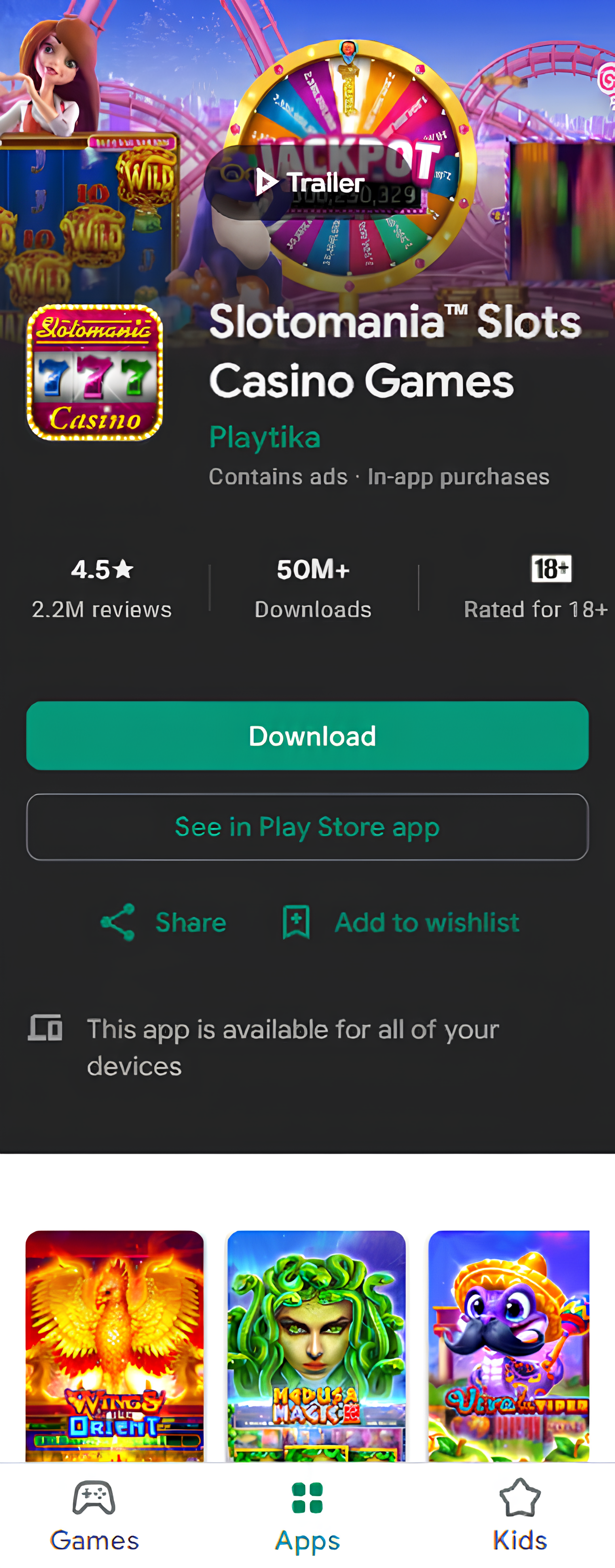Go to the Apps tab
The height and width of the screenshot is (1568, 615).
[307, 1516]
